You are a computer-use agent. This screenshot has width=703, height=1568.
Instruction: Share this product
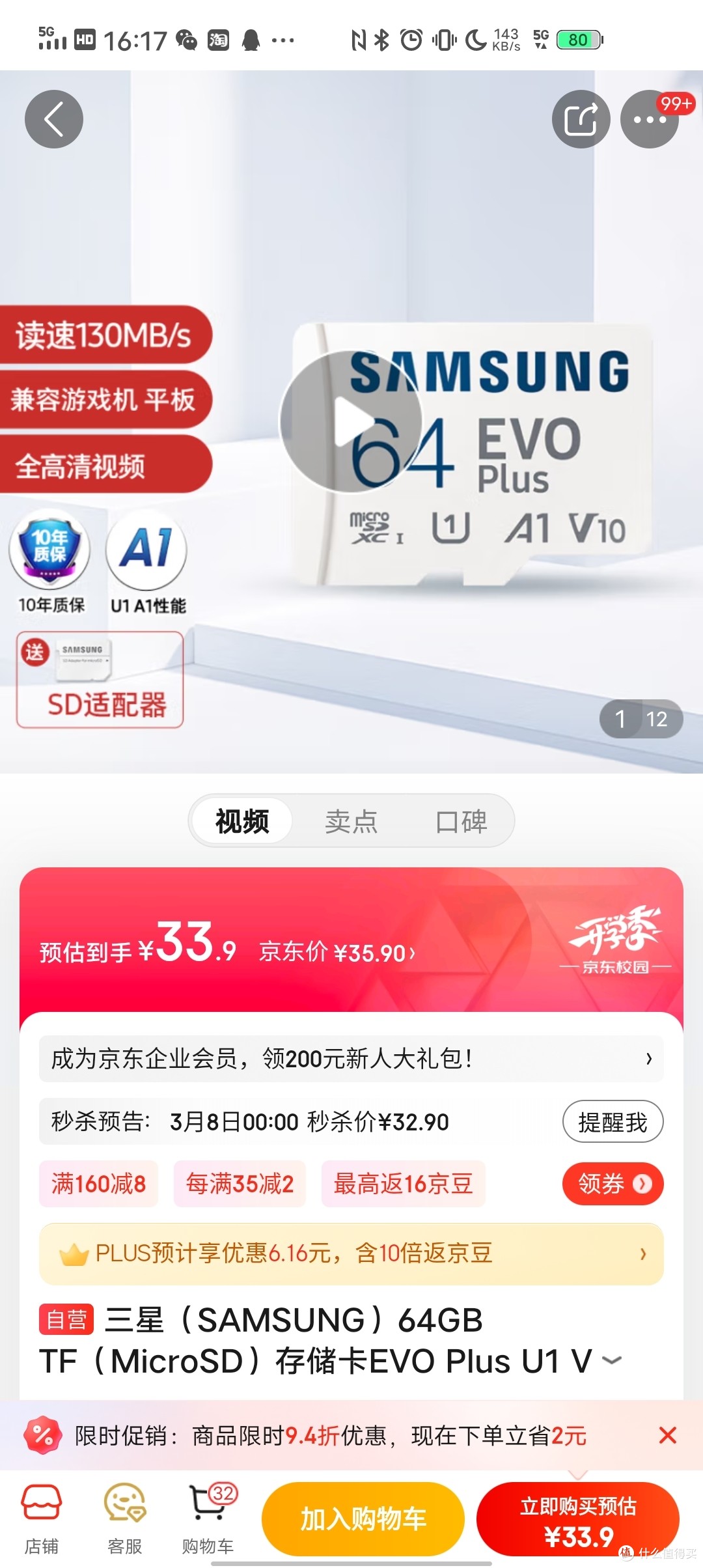[x=581, y=119]
